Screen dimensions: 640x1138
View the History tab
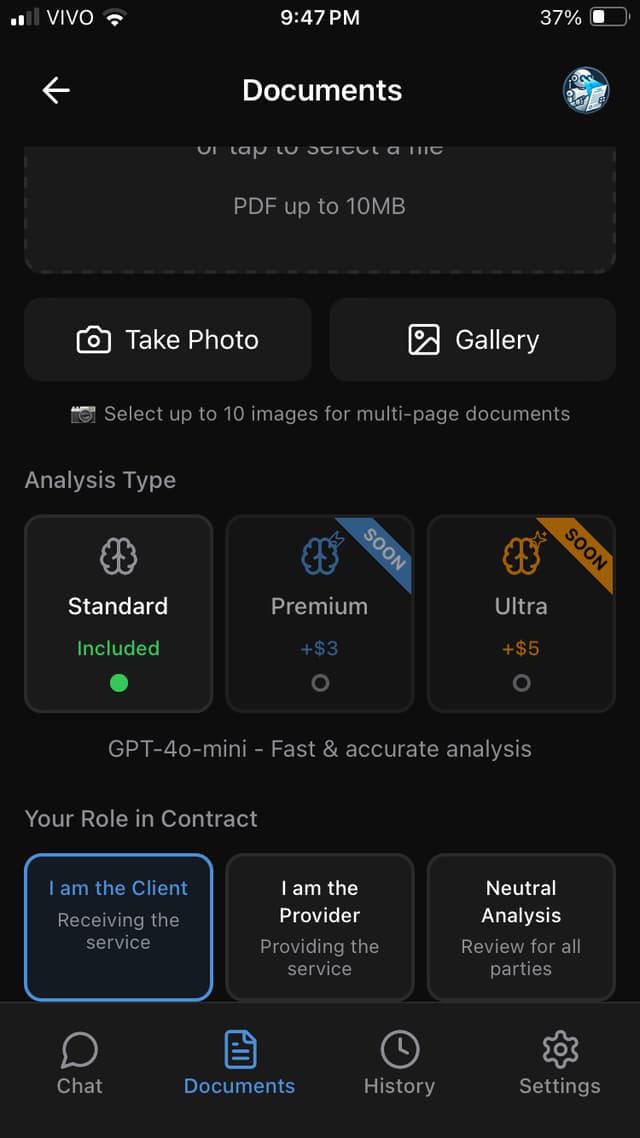click(x=399, y=1065)
